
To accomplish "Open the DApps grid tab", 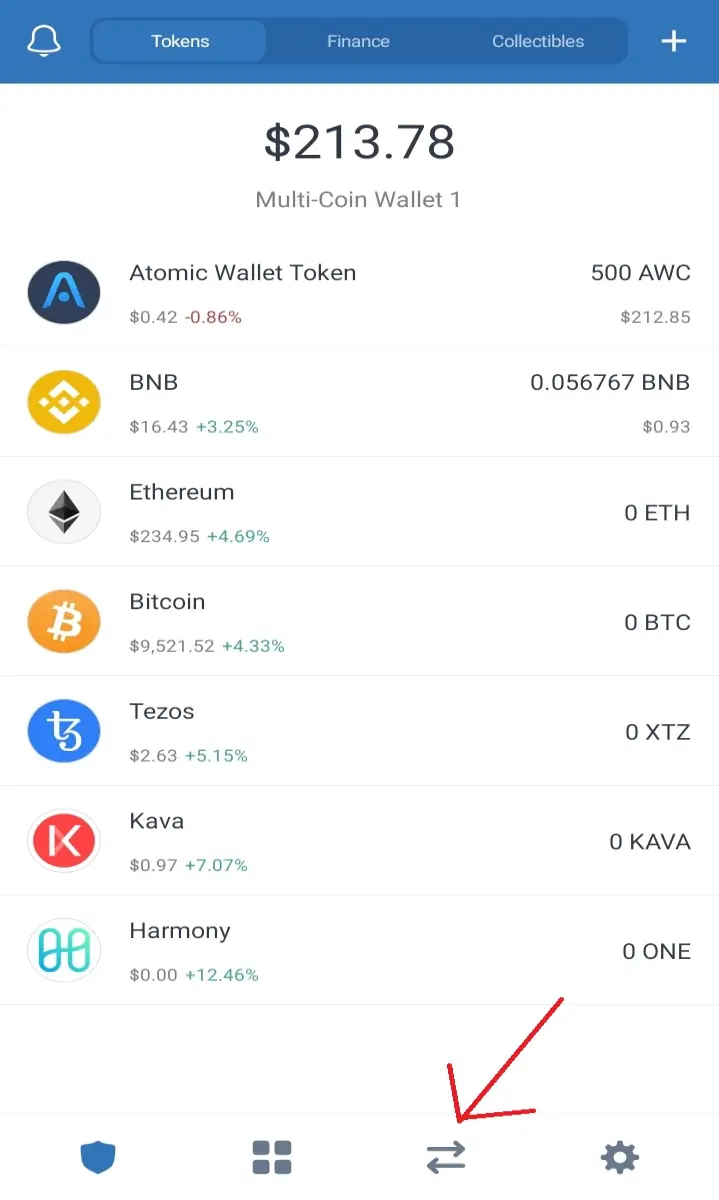I will click(272, 1158).
